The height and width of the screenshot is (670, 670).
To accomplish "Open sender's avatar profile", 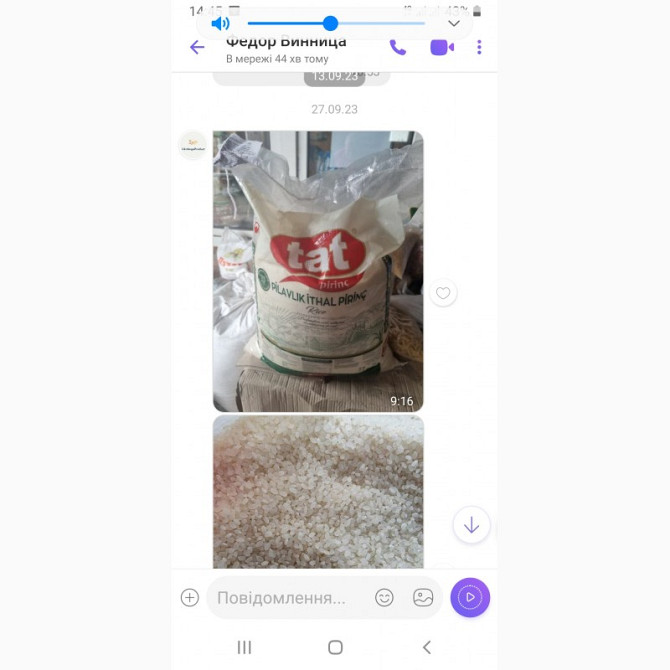I will point(192,145).
